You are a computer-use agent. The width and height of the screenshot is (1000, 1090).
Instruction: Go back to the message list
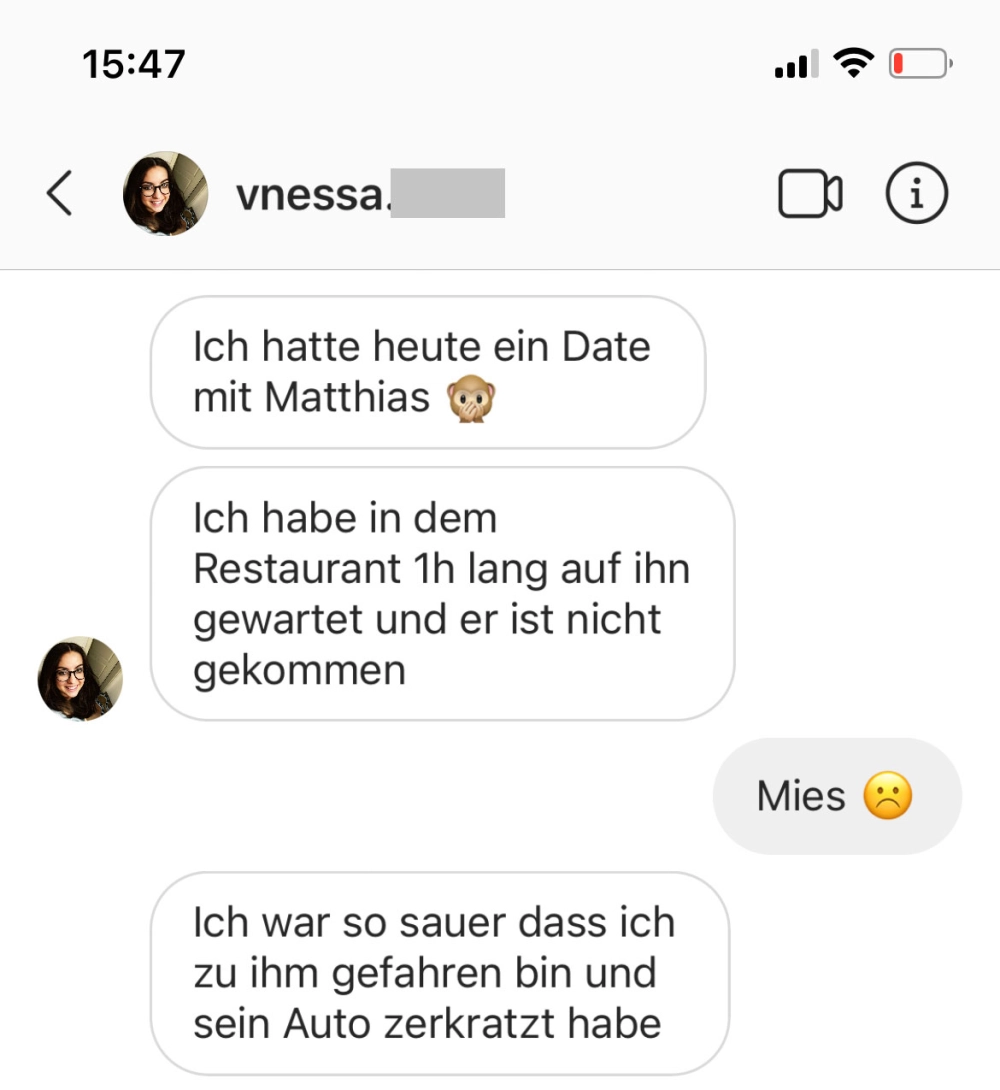(x=60, y=193)
